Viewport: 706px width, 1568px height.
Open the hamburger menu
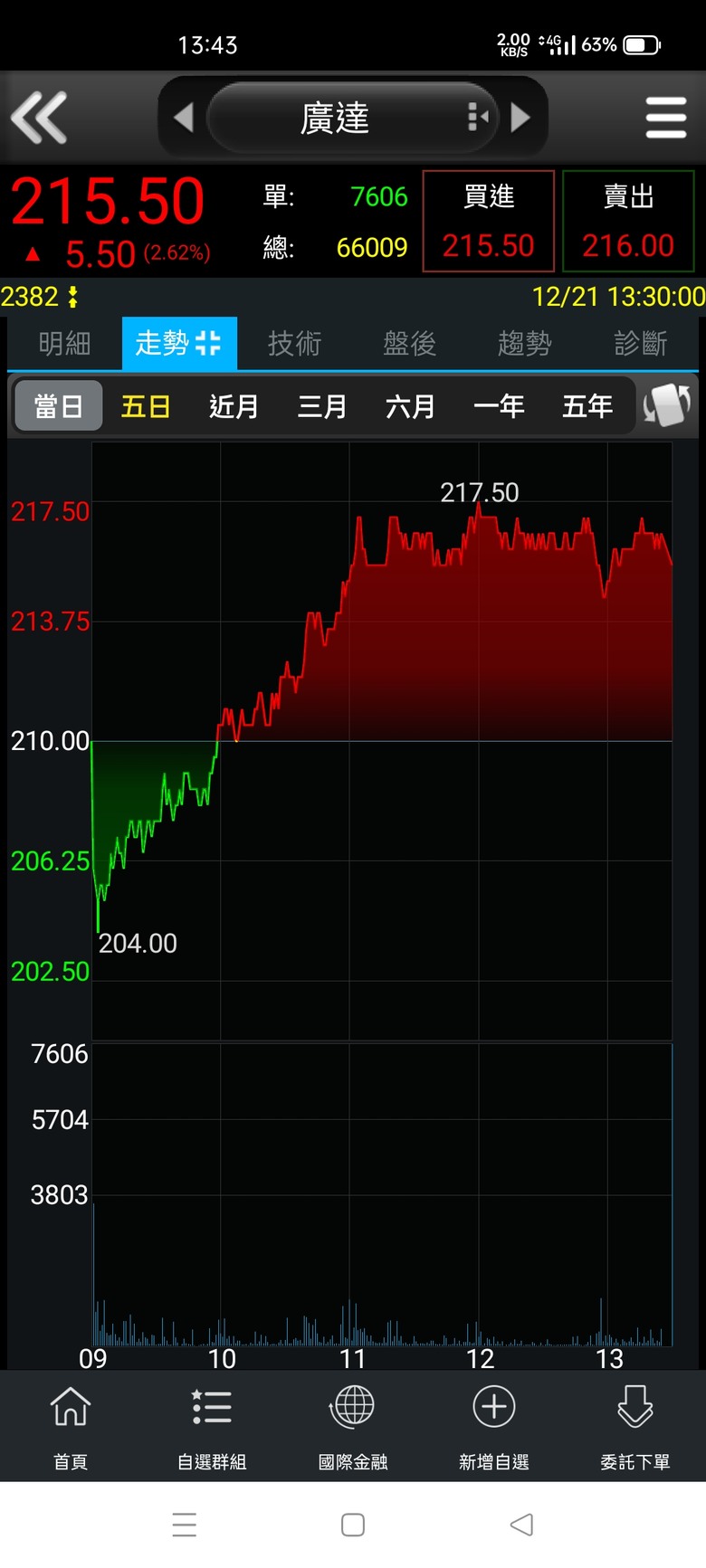pyautogui.click(x=666, y=118)
